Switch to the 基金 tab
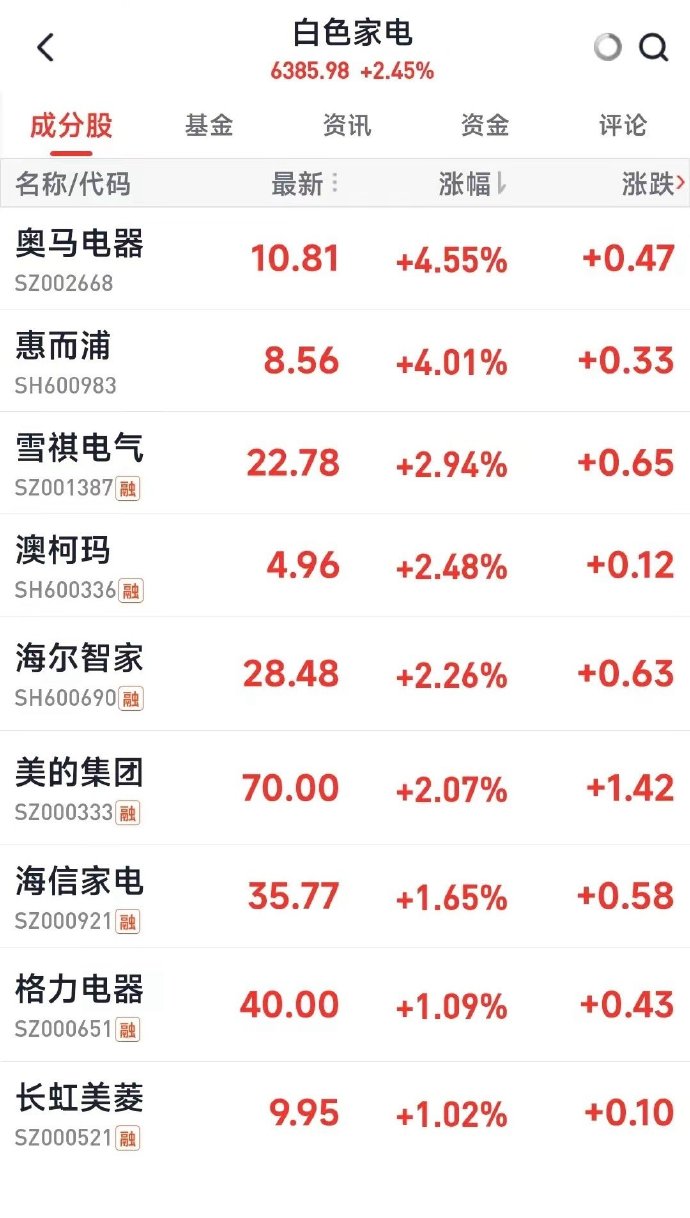 209,125
